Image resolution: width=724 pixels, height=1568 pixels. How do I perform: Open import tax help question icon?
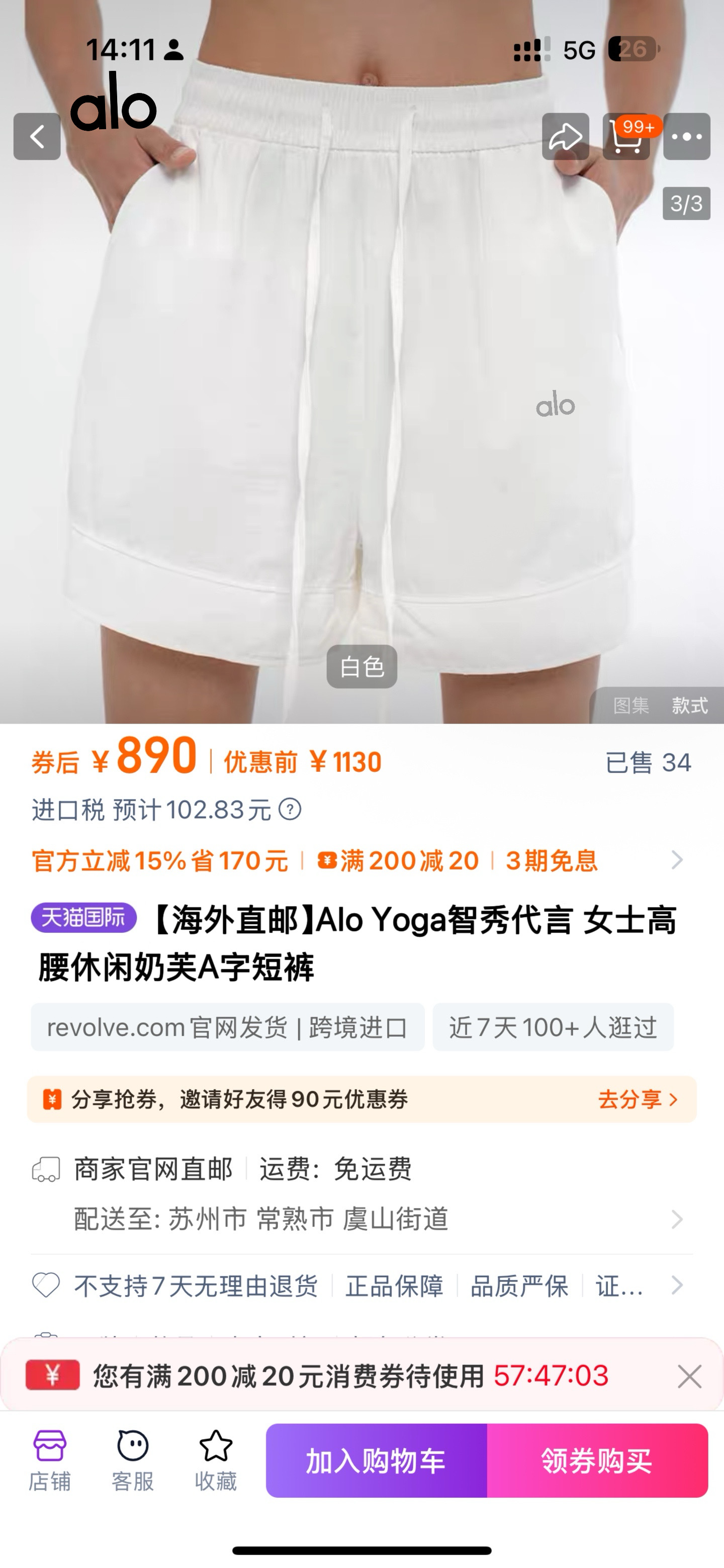pyautogui.click(x=290, y=810)
